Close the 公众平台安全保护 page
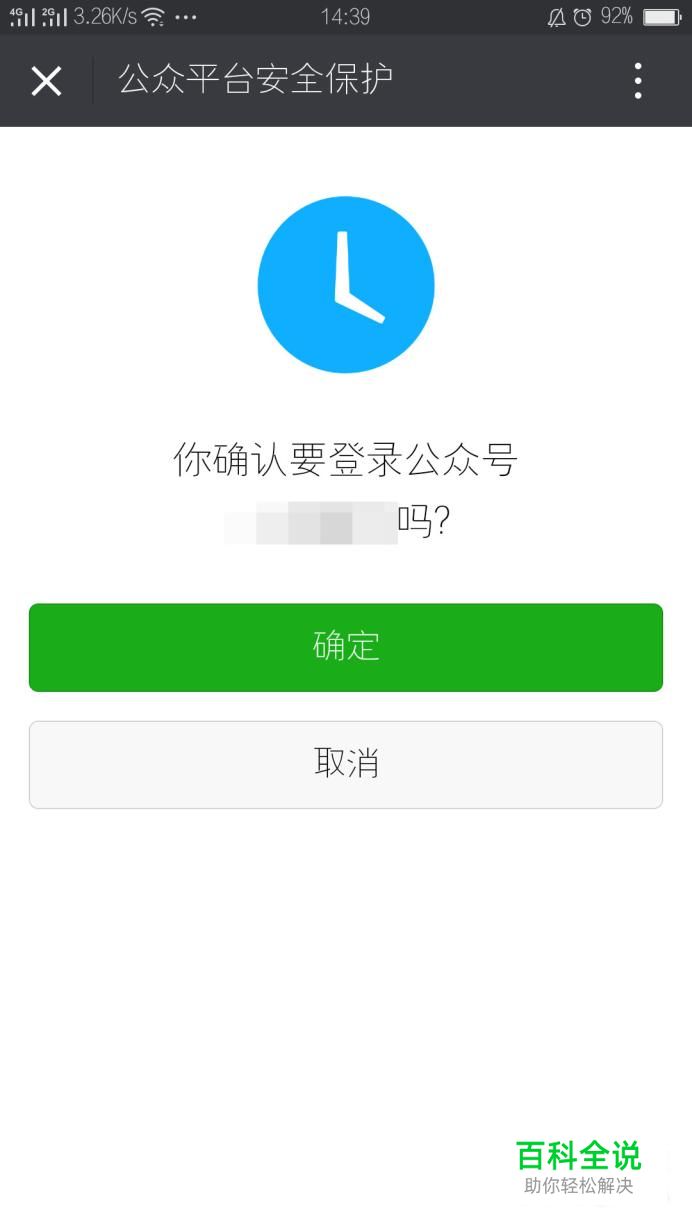 (46, 81)
